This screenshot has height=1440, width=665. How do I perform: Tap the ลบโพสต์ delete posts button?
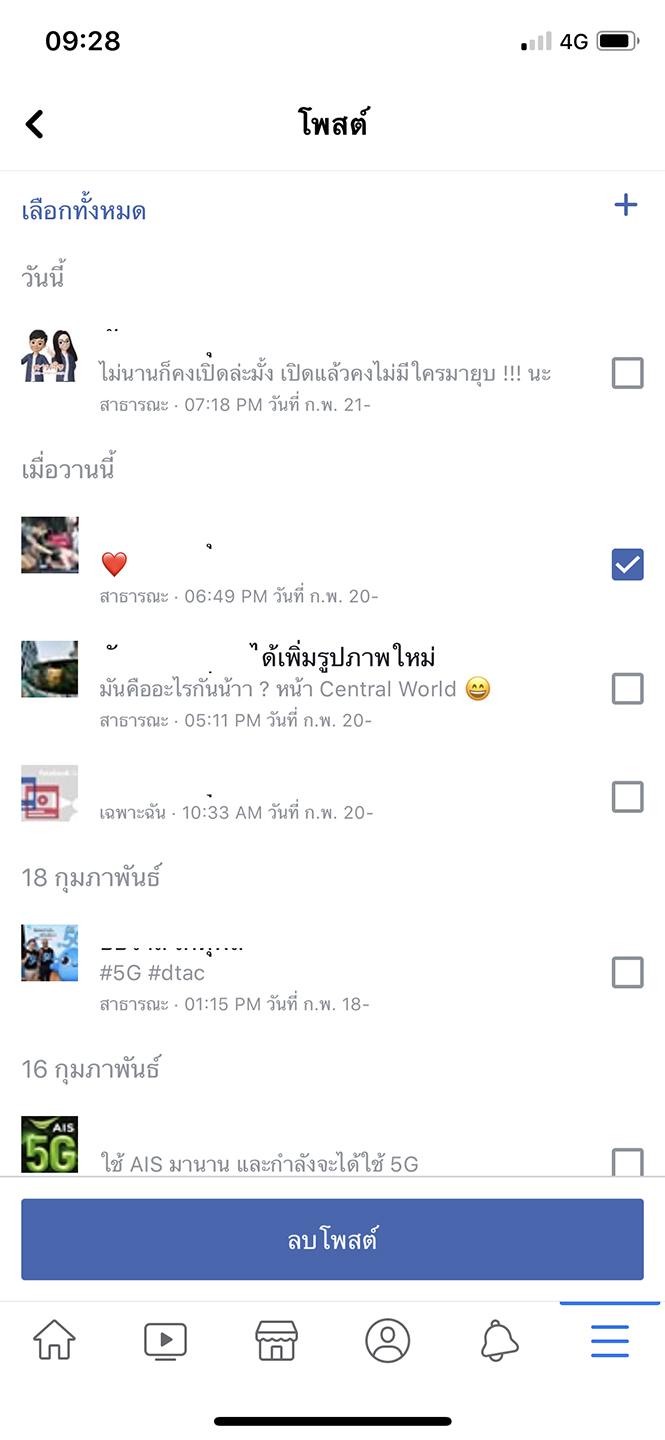[x=332, y=1240]
